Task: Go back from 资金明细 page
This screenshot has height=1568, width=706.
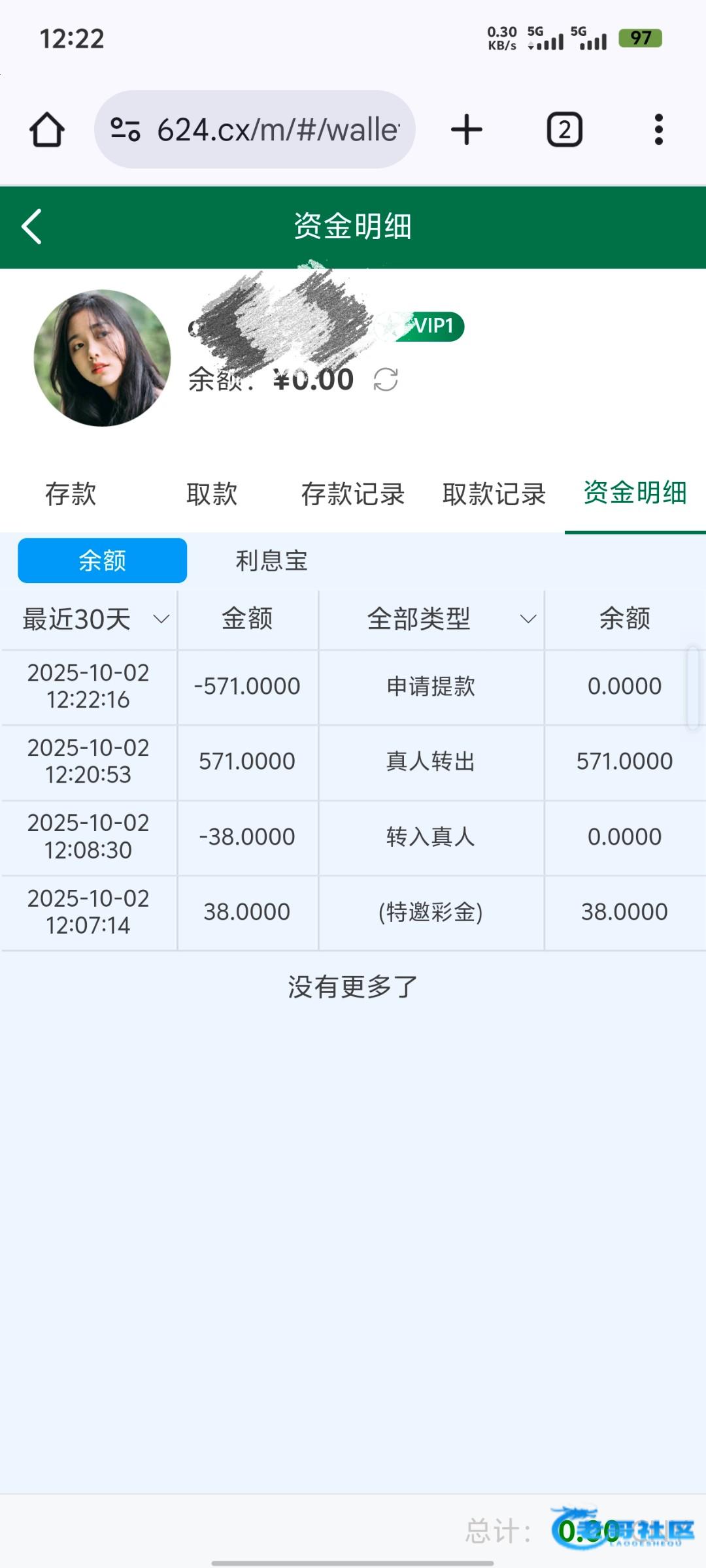Action: pos(32,227)
